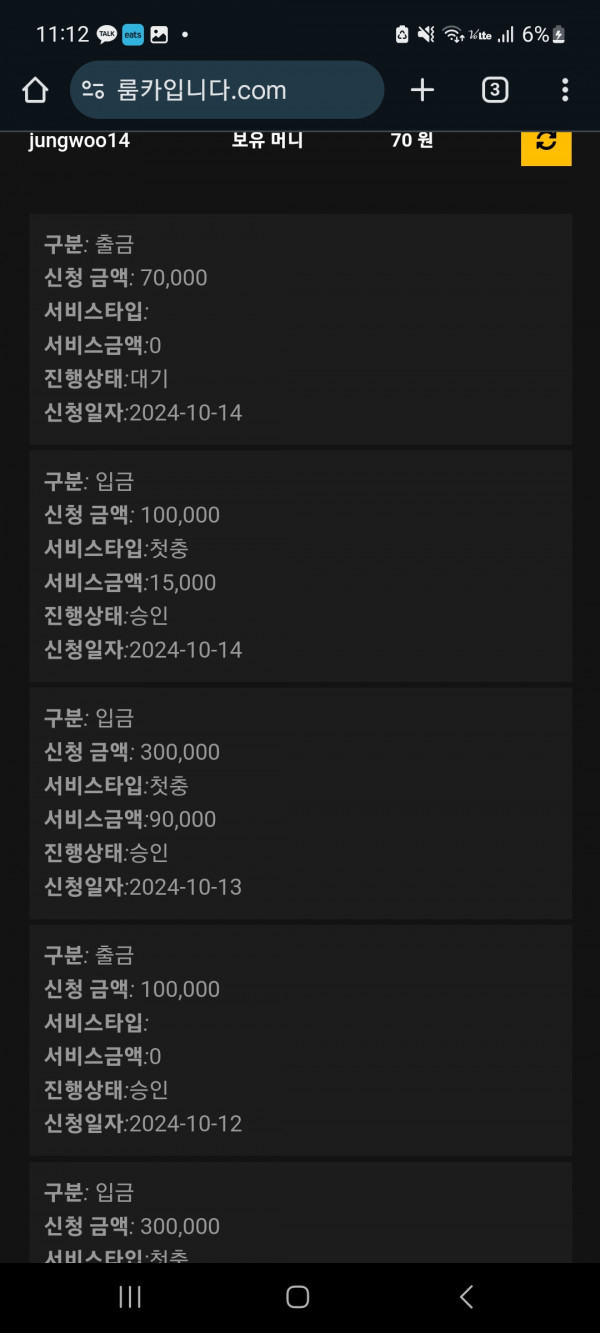The width and height of the screenshot is (600, 1333).
Task: Open the tab switcher showing 3
Action: (494, 90)
